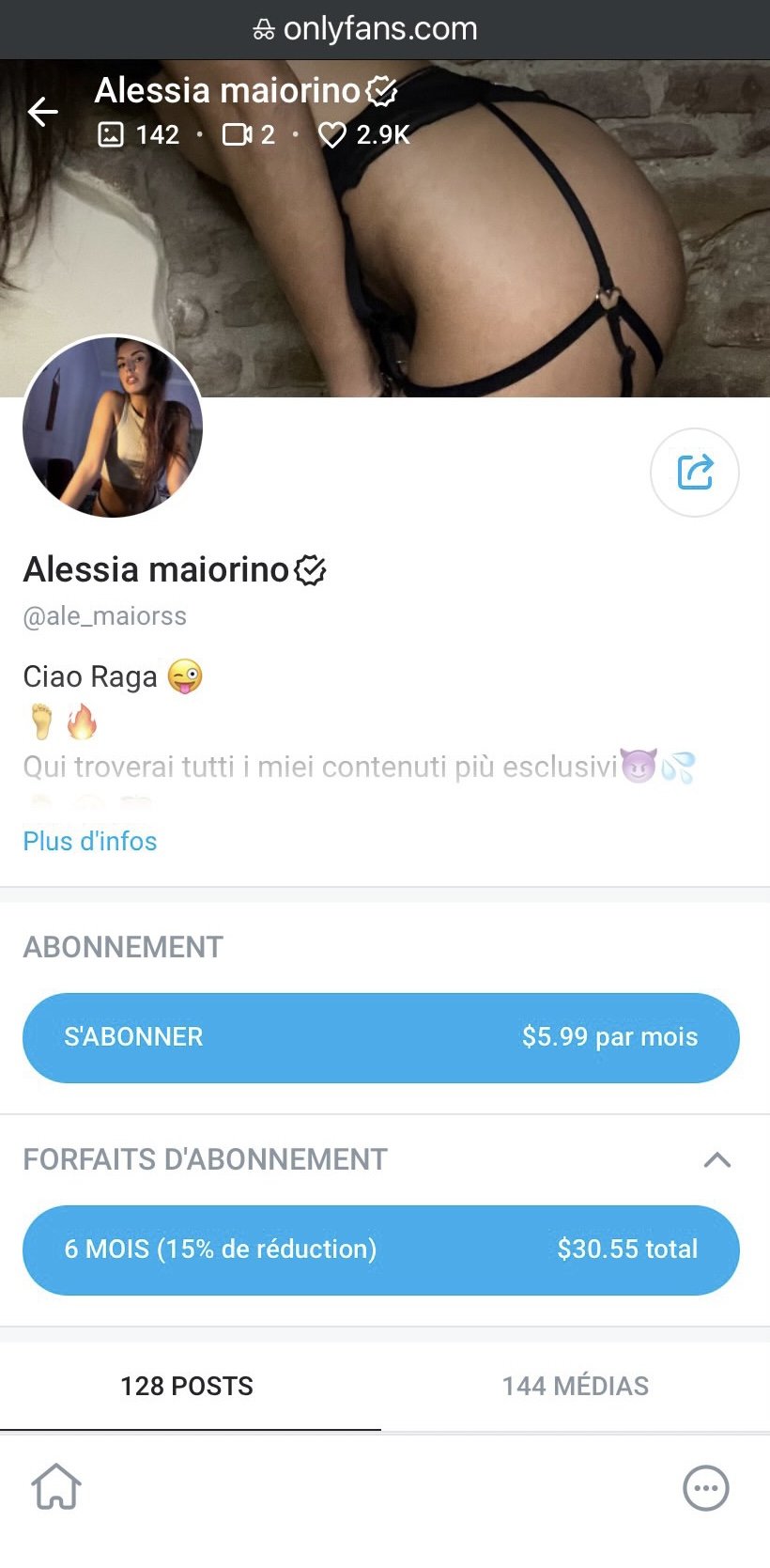Image resolution: width=770 pixels, height=1568 pixels.
Task: Go back using the arrow icon
Action: [x=42, y=112]
